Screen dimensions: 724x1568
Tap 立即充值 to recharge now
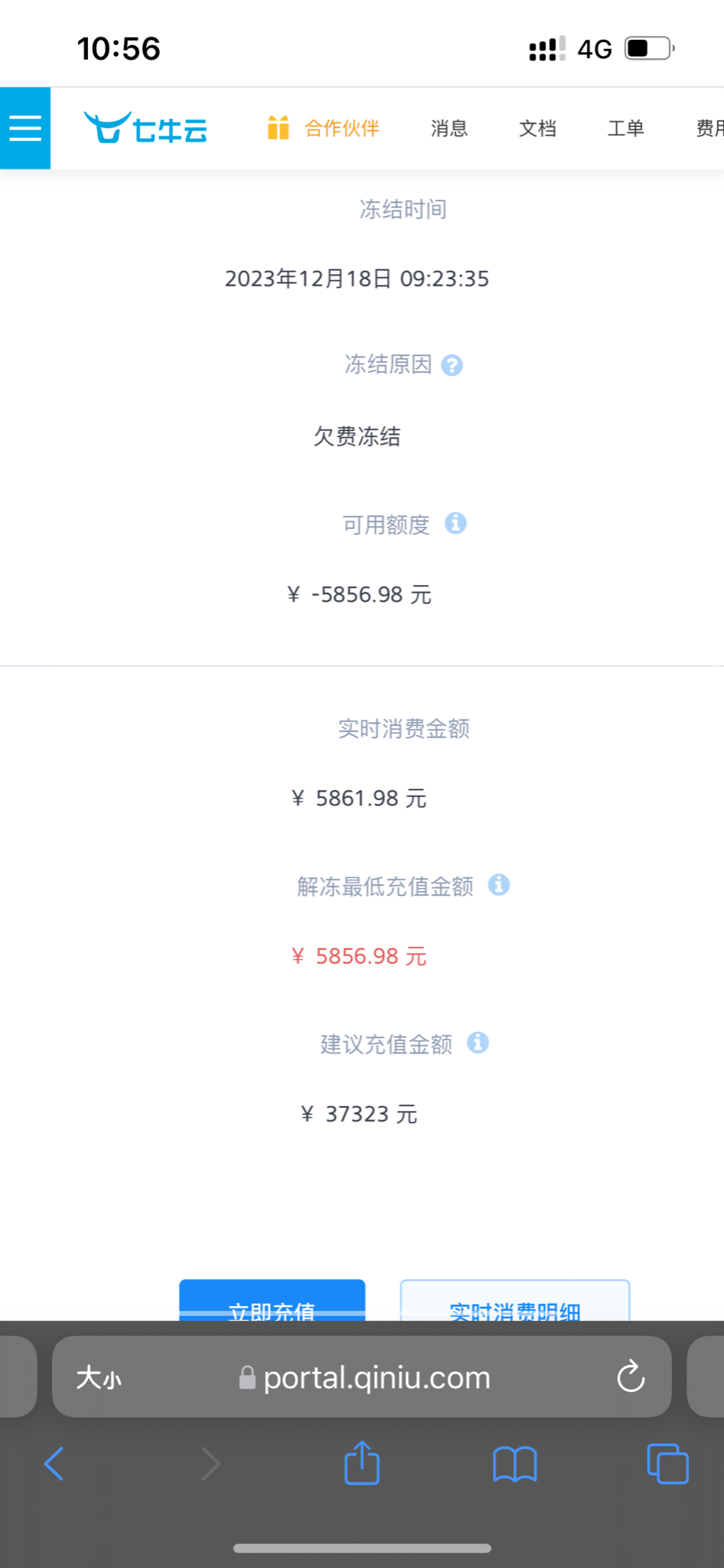272,1303
